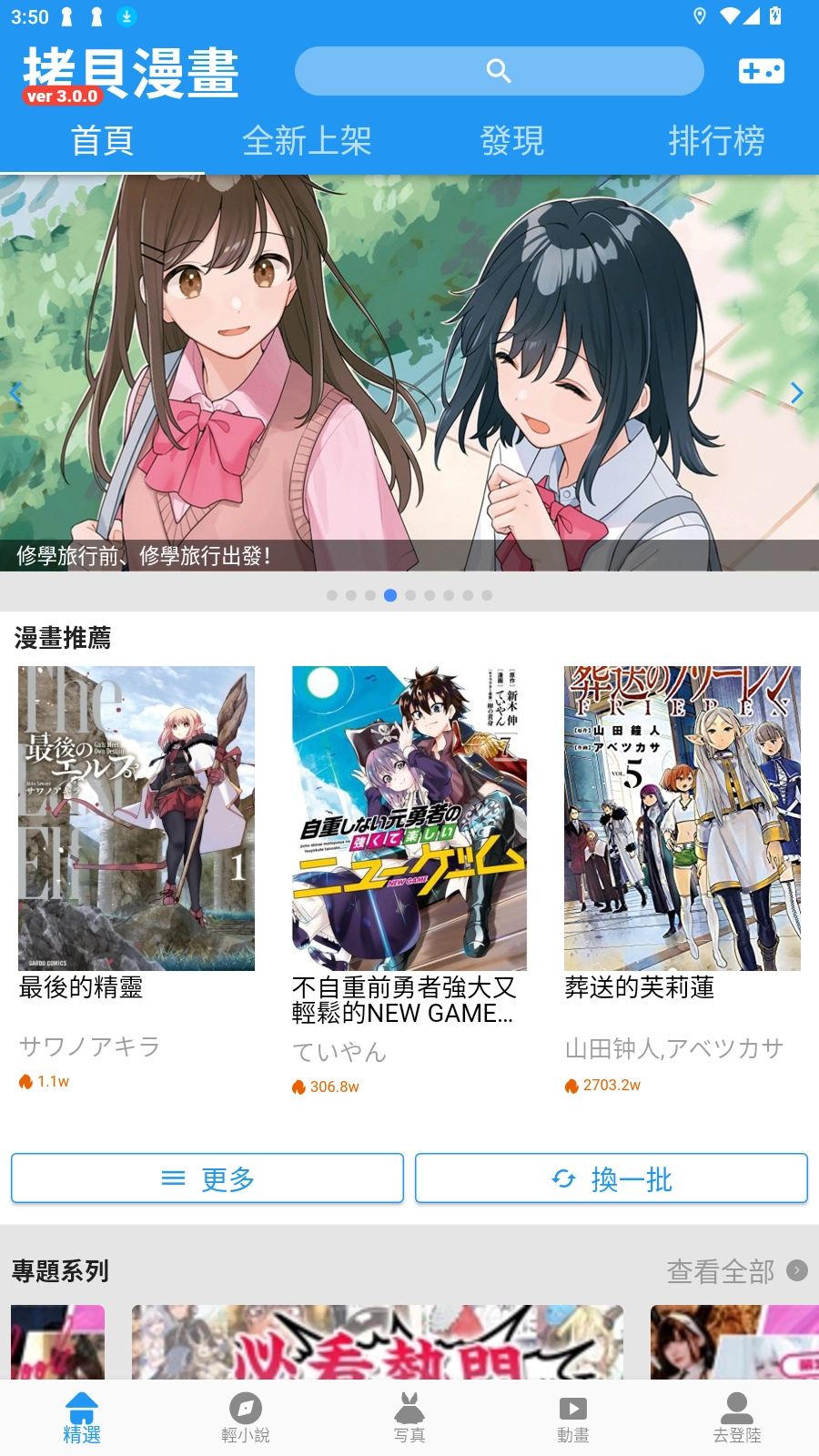Image resolution: width=819 pixels, height=1456 pixels.
Task: Switch to the 全新上架 tab
Action: tap(307, 141)
